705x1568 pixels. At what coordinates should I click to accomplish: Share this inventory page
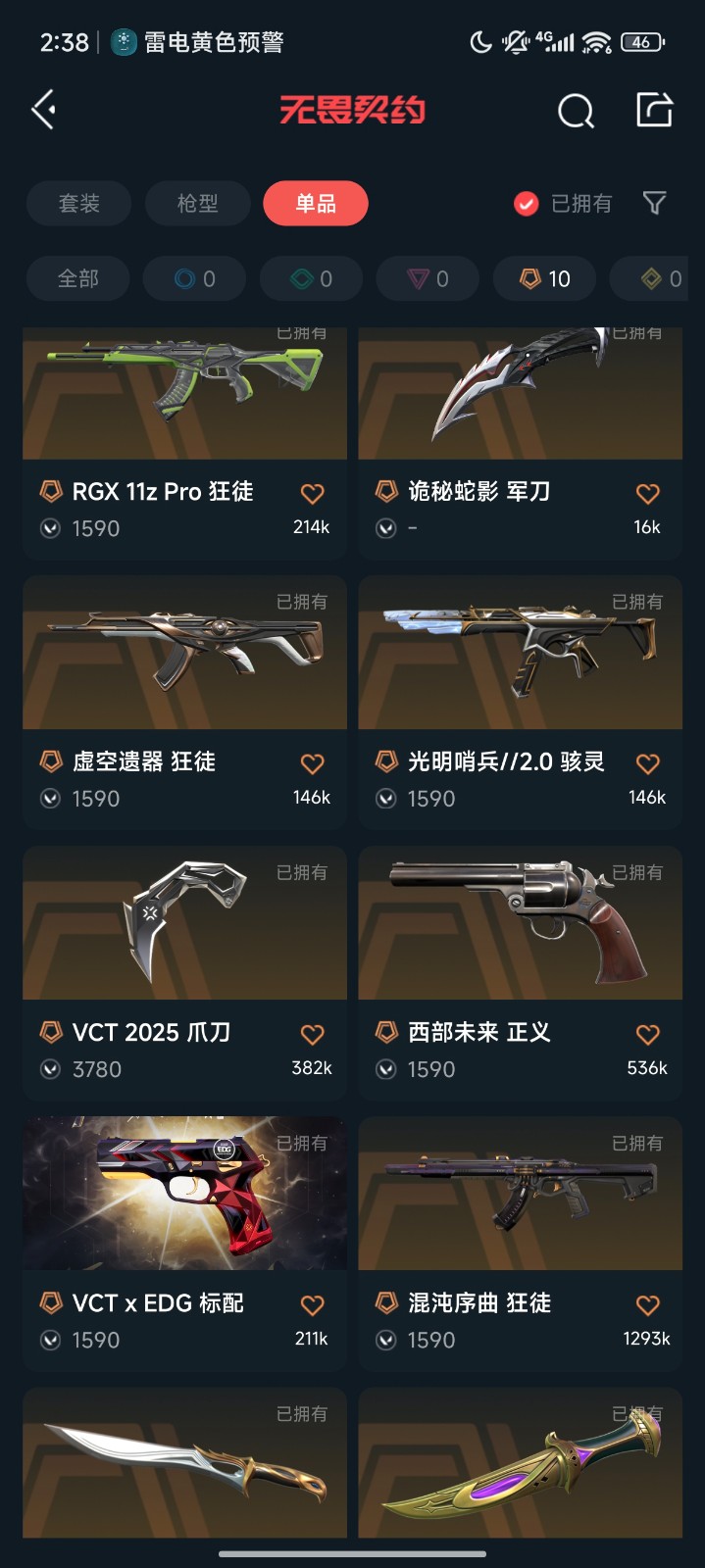(x=654, y=110)
